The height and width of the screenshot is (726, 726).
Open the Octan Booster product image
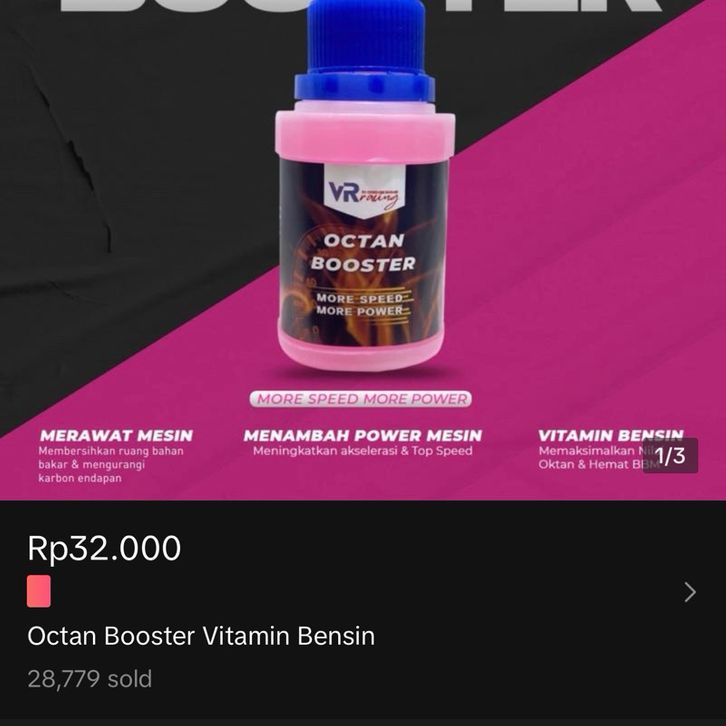362,240
